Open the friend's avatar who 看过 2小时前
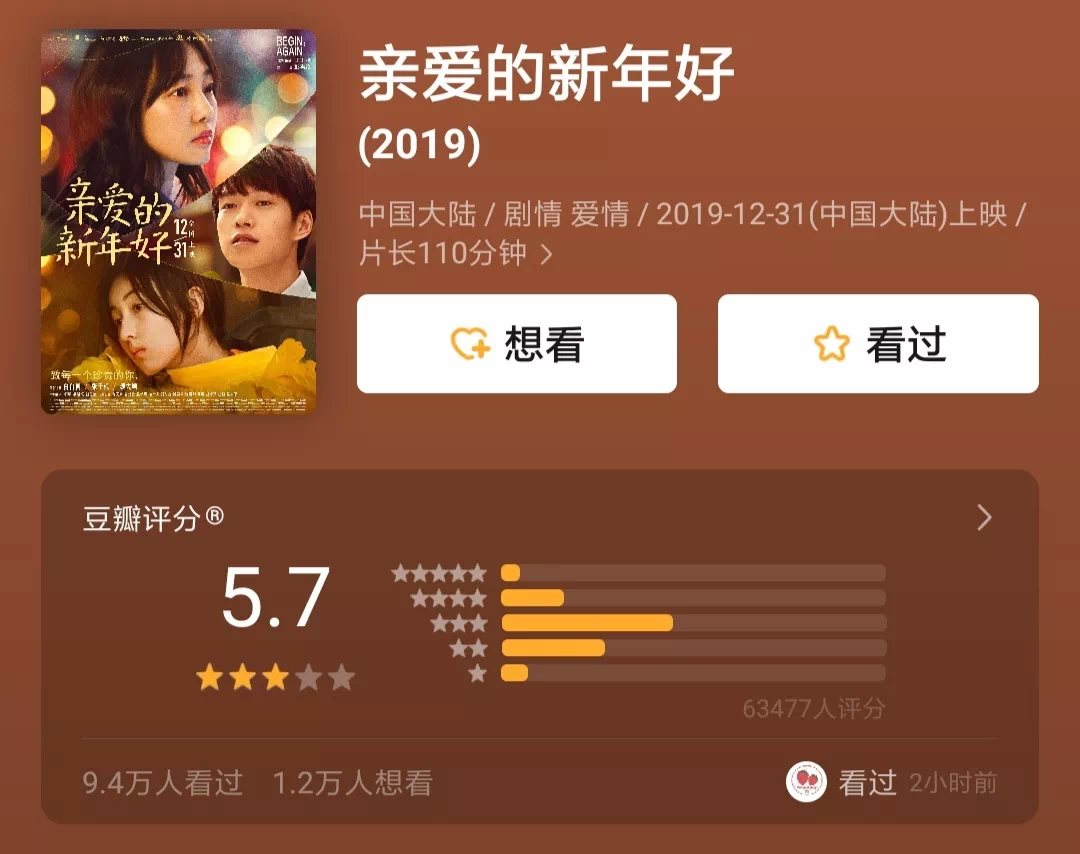The width and height of the screenshot is (1080, 854). [806, 782]
